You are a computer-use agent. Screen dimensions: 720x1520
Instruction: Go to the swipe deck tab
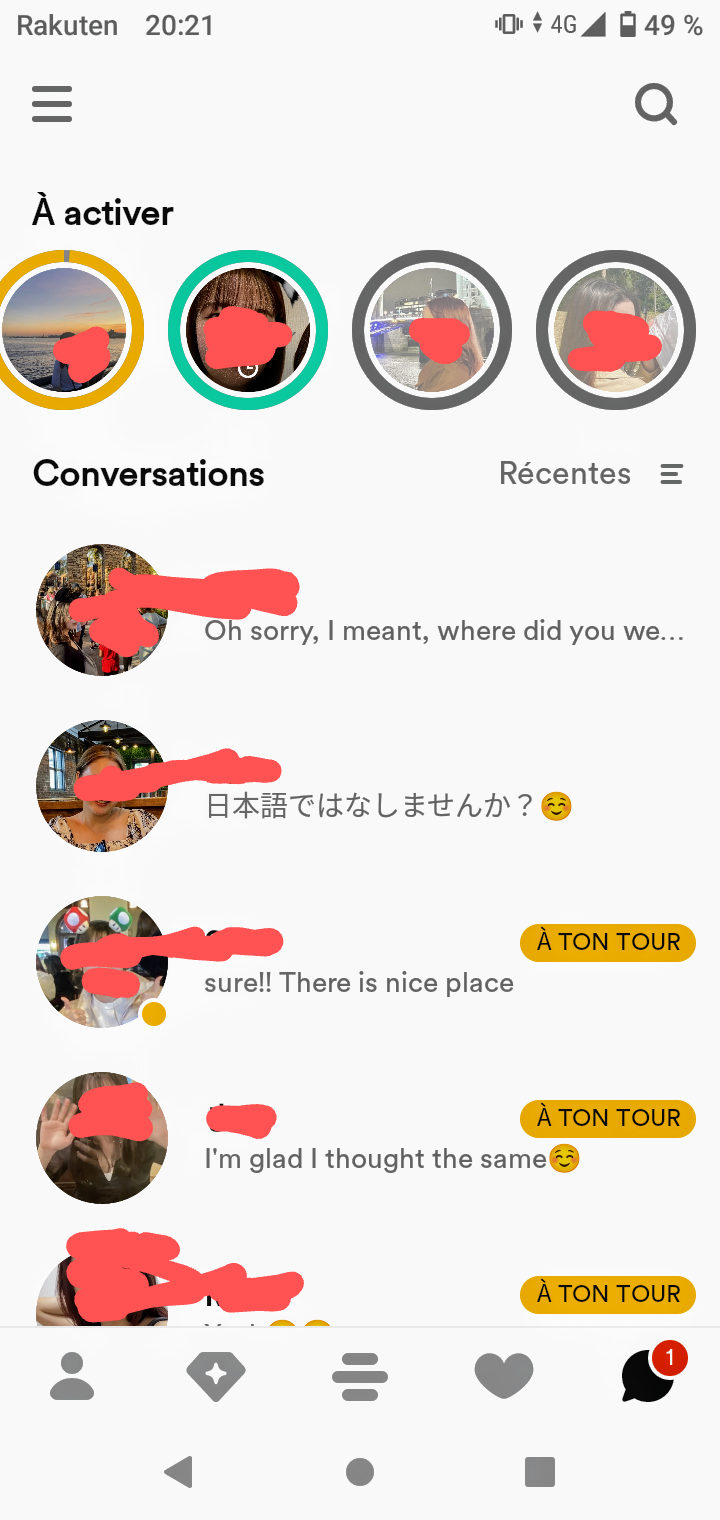click(x=360, y=1376)
